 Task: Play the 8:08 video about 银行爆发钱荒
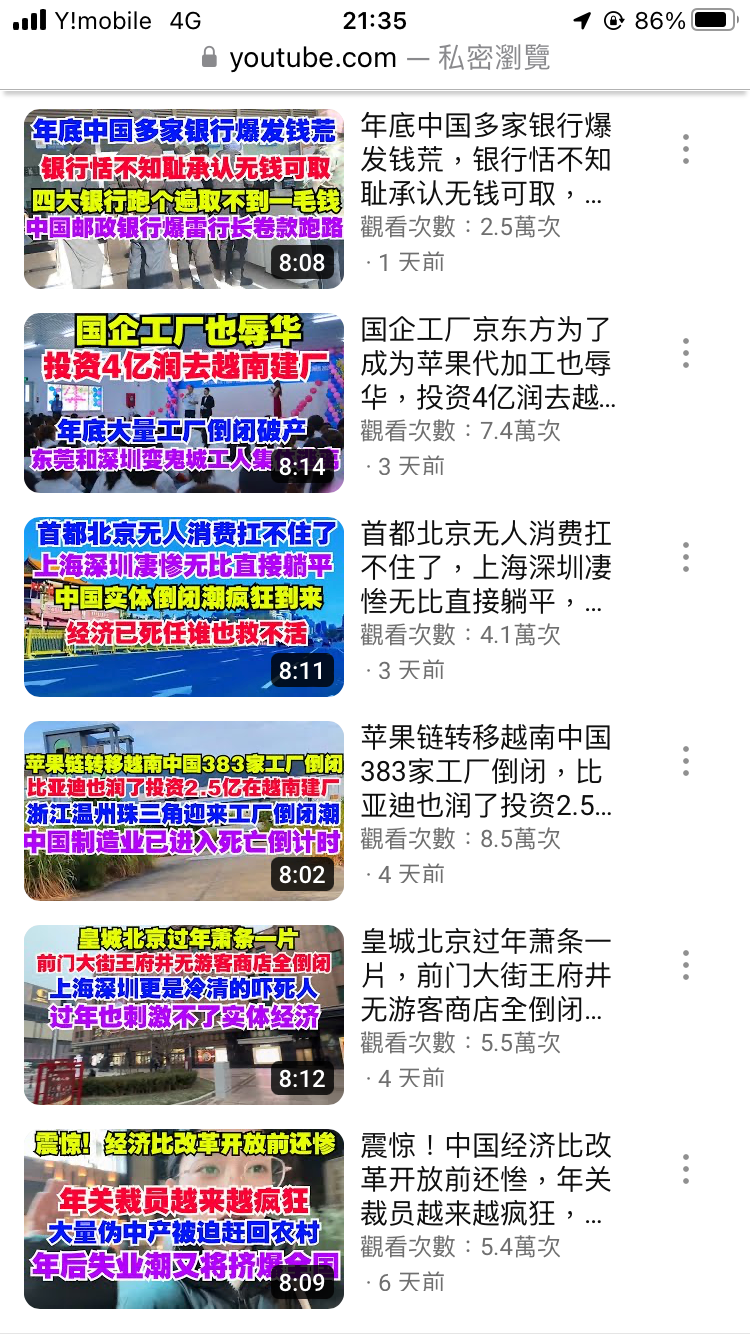184,199
